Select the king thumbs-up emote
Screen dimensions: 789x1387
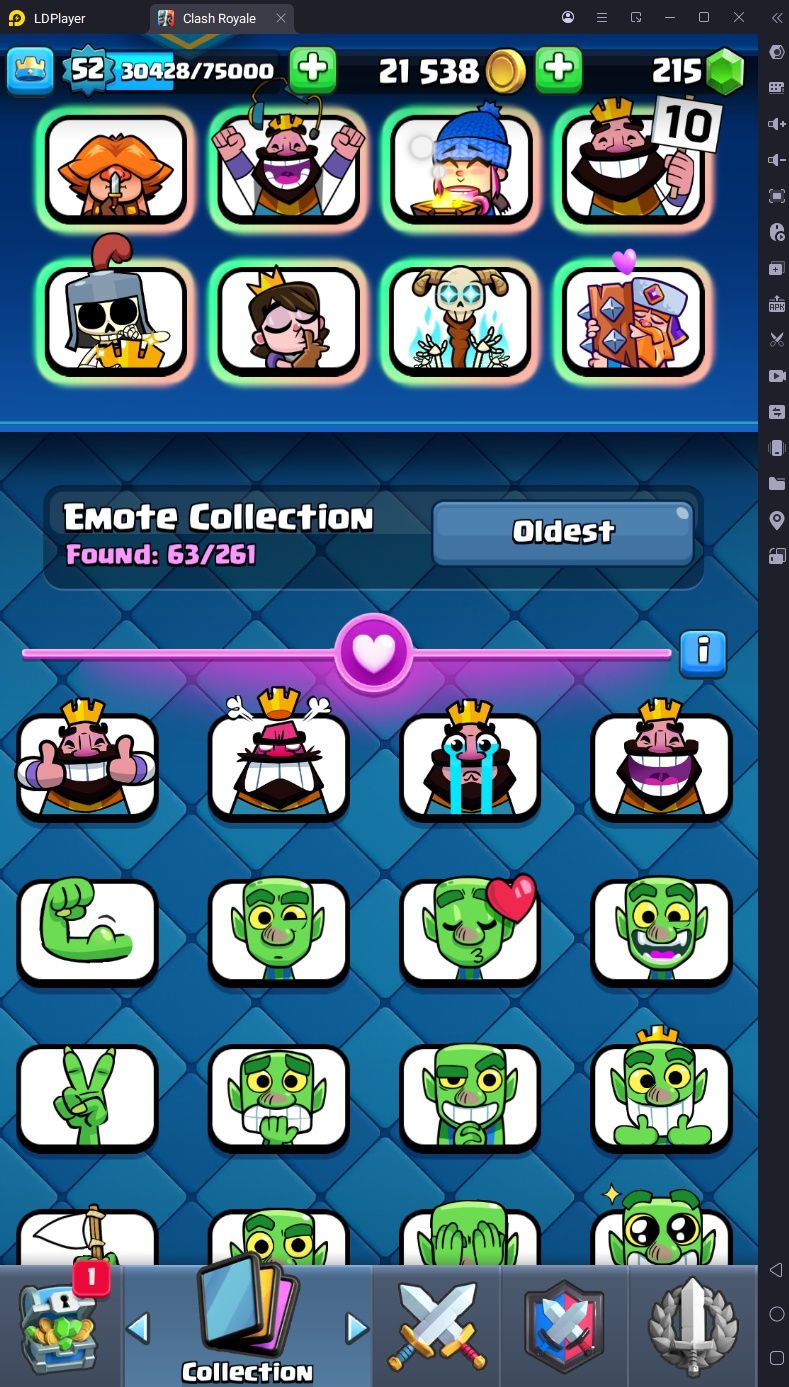(x=88, y=766)
